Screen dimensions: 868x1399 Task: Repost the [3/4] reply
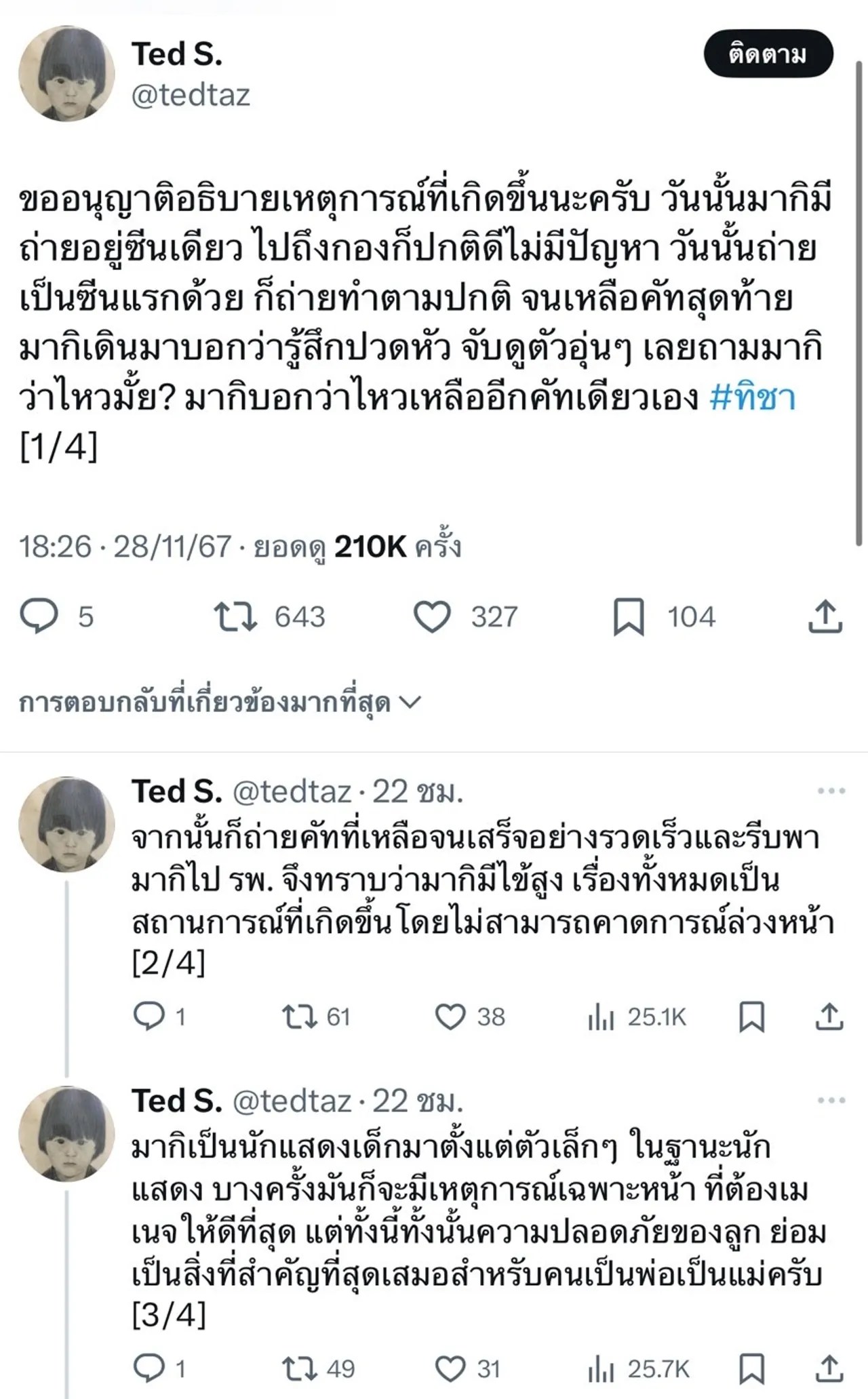pos(299,1368)
